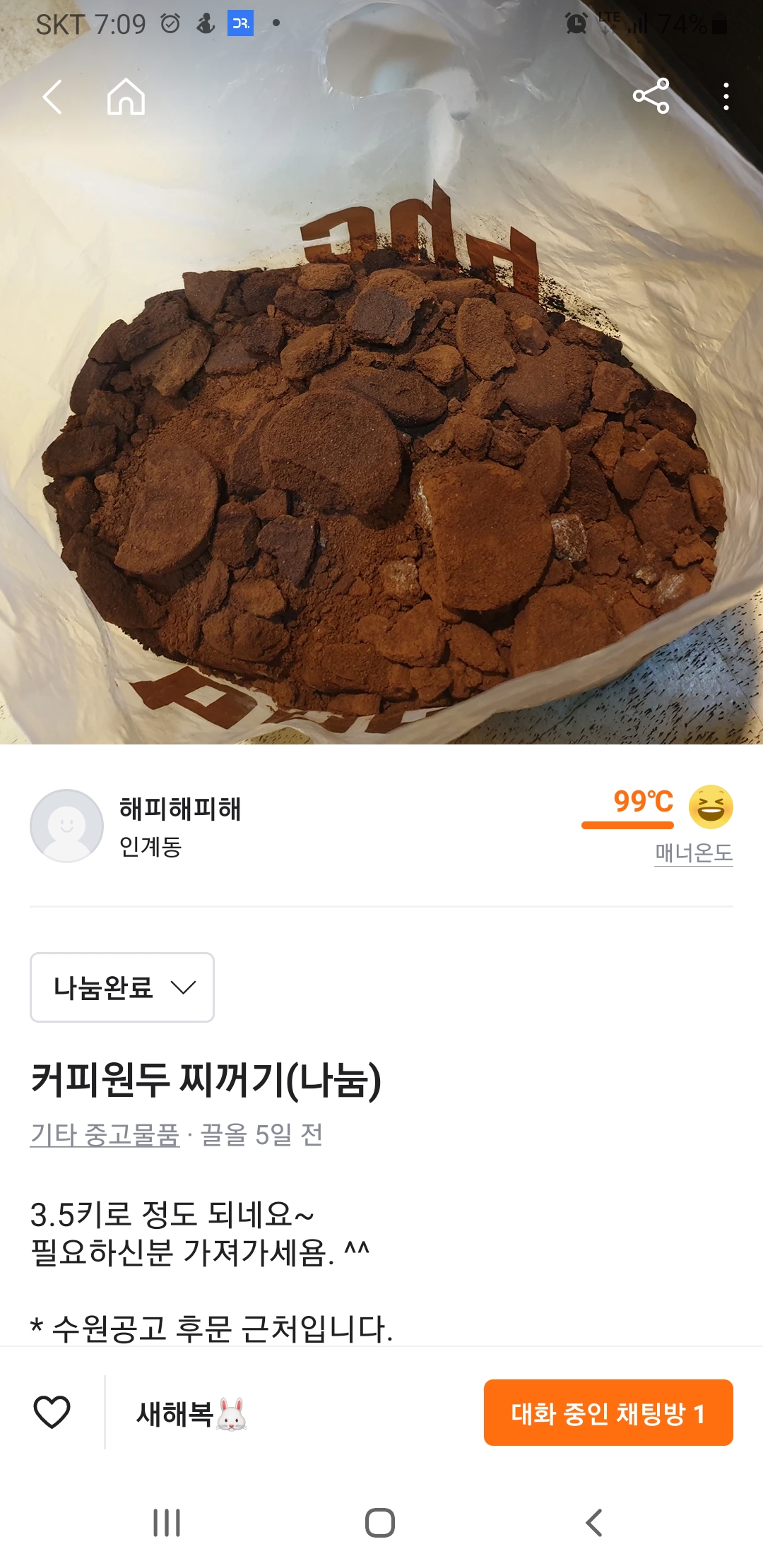Viewport: 763px width, 1568px height.
Task: Open the 매너온도 info link
Action: [x=693, y=853]
